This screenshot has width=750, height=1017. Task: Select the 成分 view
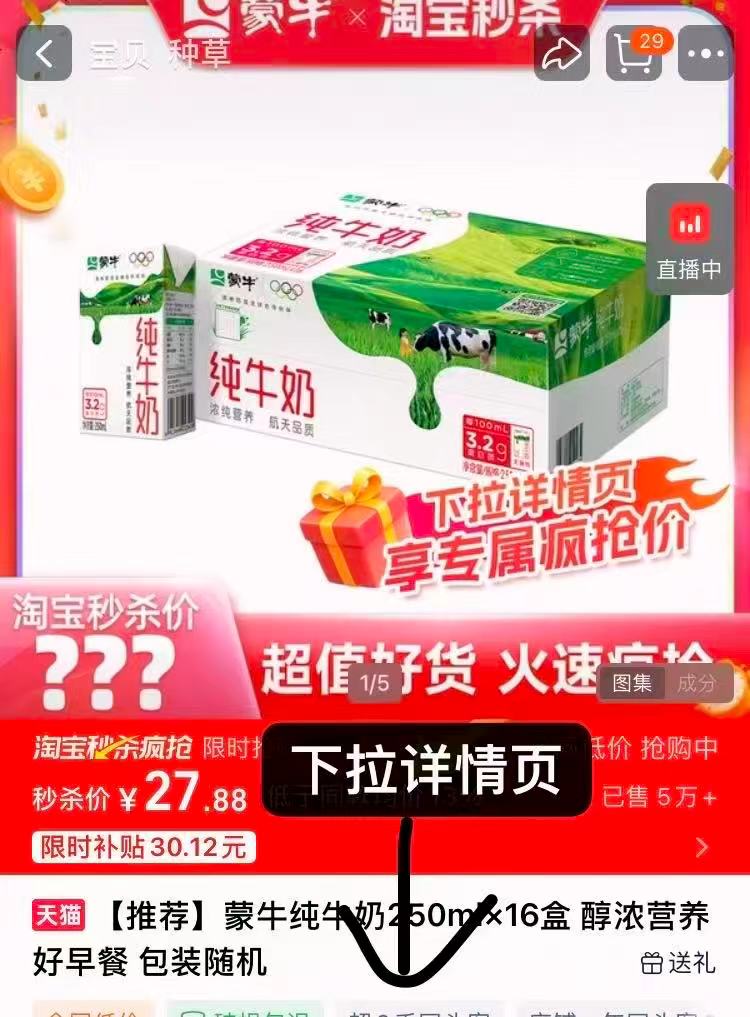pos(697,683)
